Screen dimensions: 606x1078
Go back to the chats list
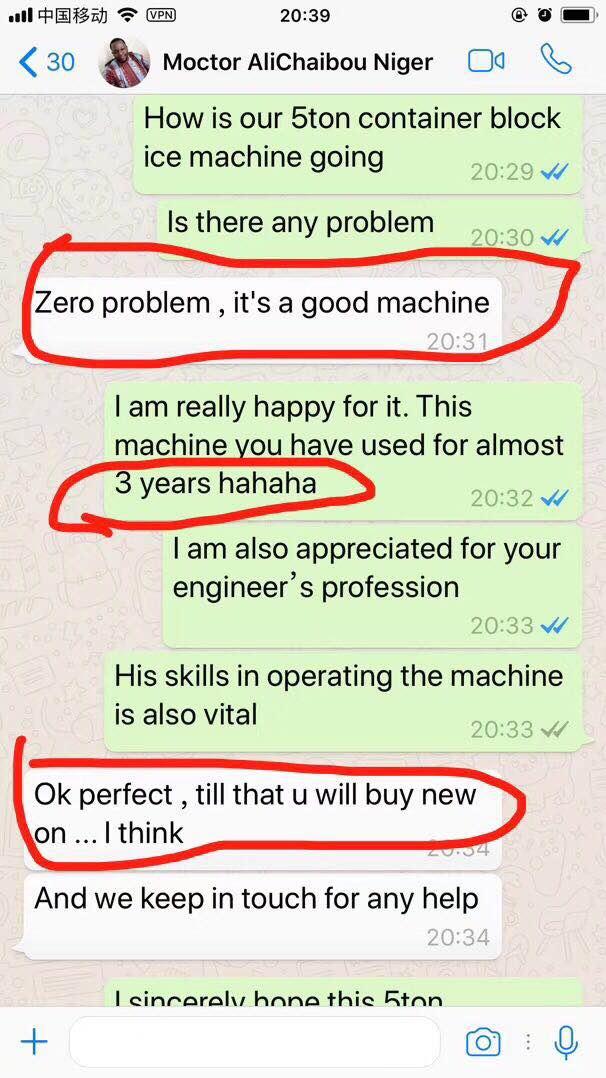point(45,62)
